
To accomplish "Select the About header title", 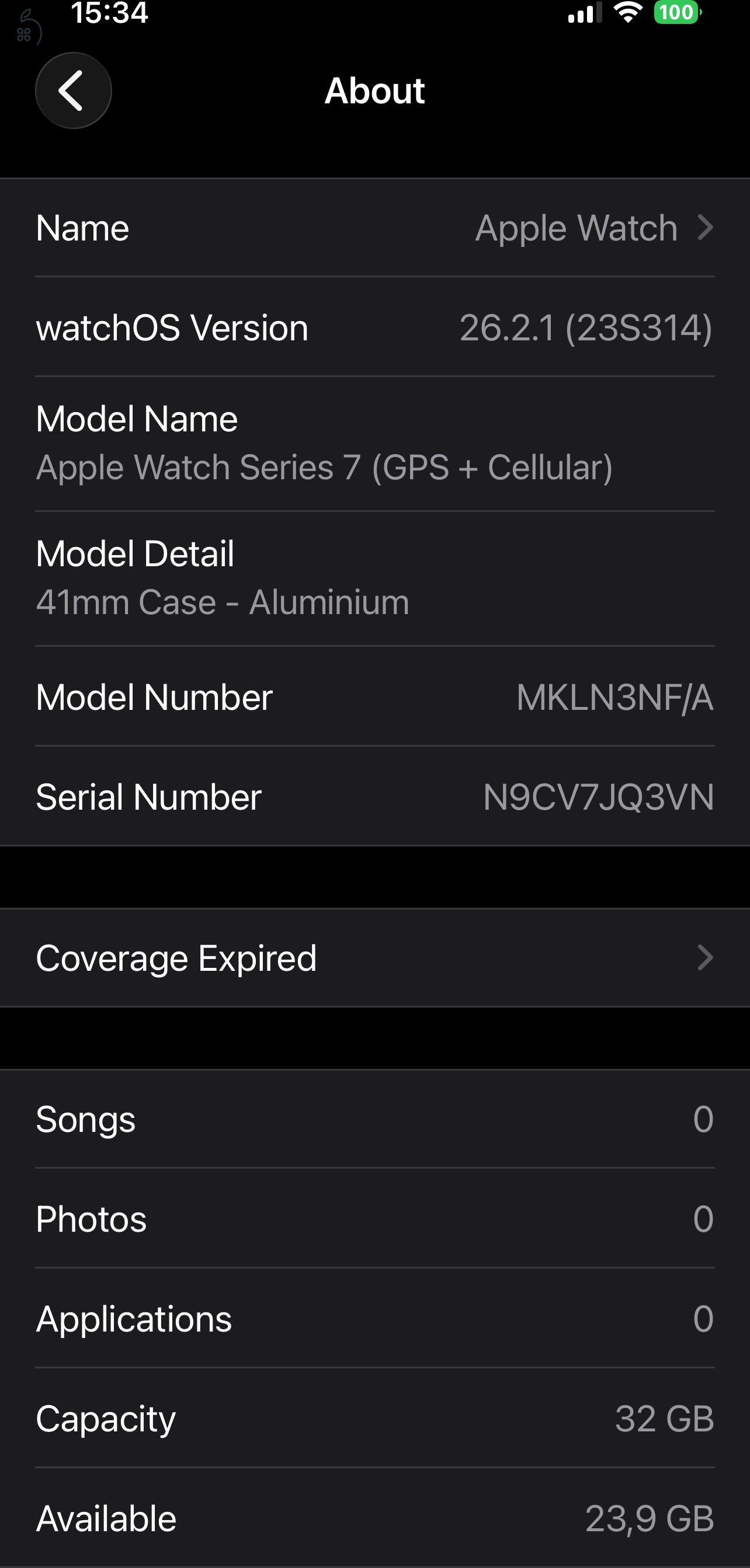I will pos(374,90).
